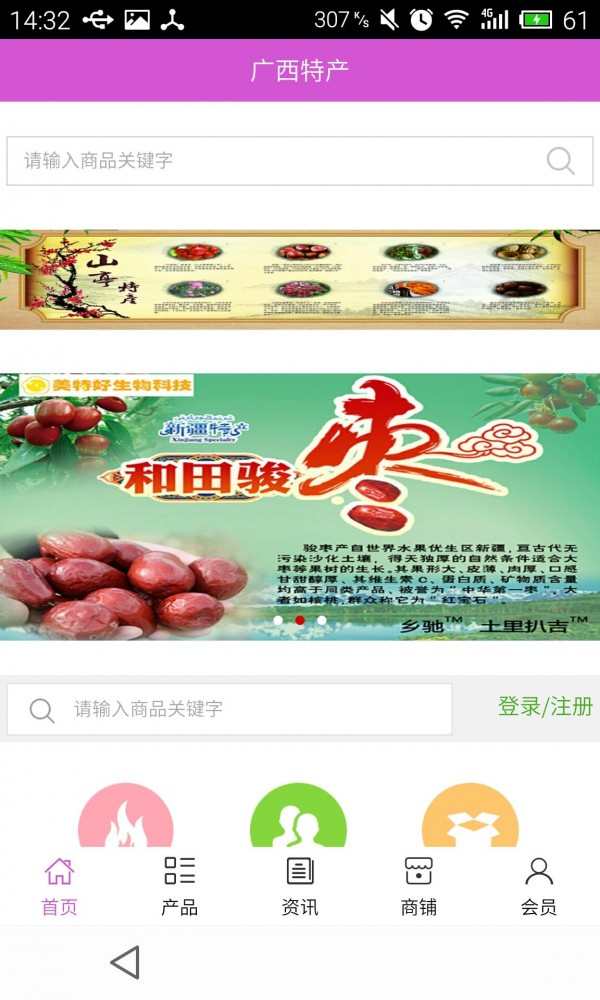Open 登录/注册 login page

coord(545,707)
